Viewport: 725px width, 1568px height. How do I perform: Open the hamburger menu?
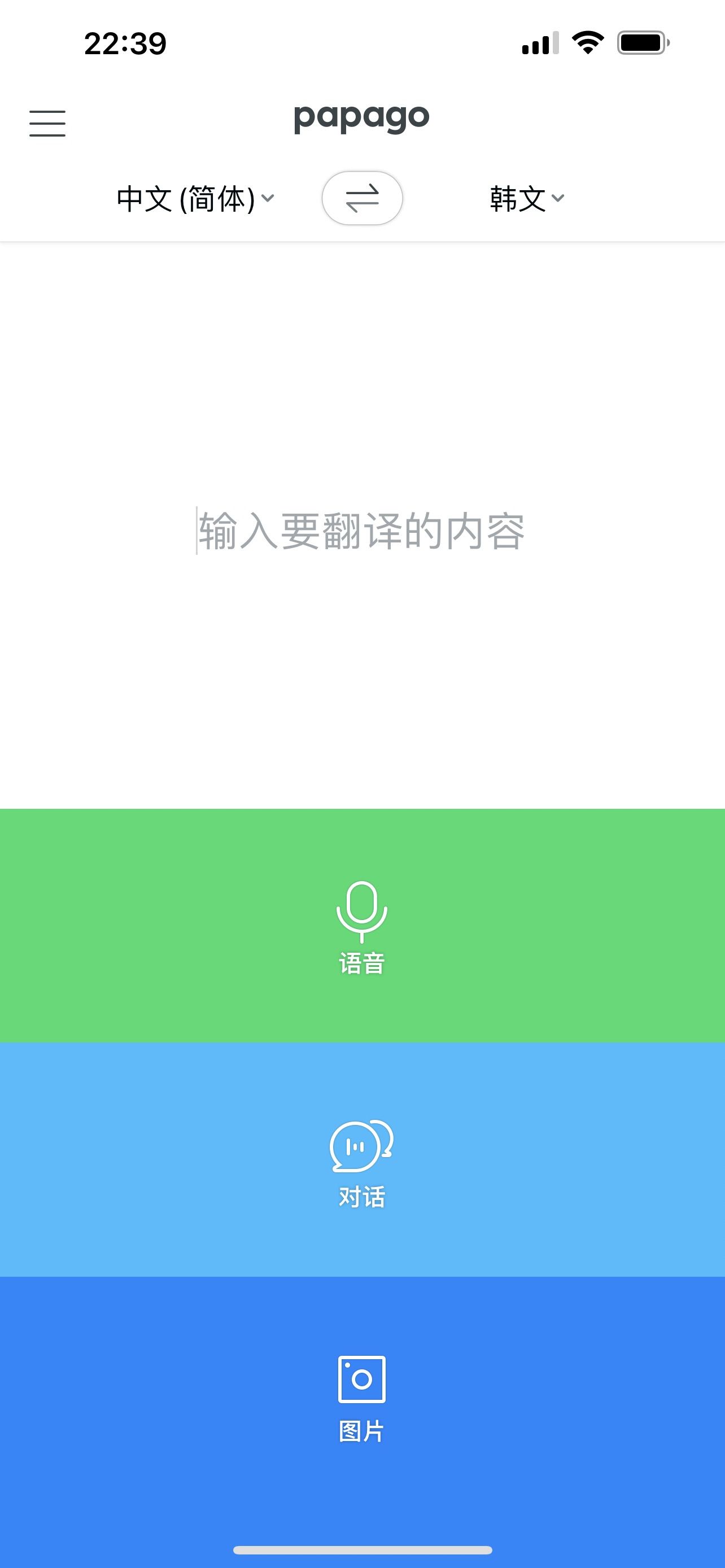point(47,124)
